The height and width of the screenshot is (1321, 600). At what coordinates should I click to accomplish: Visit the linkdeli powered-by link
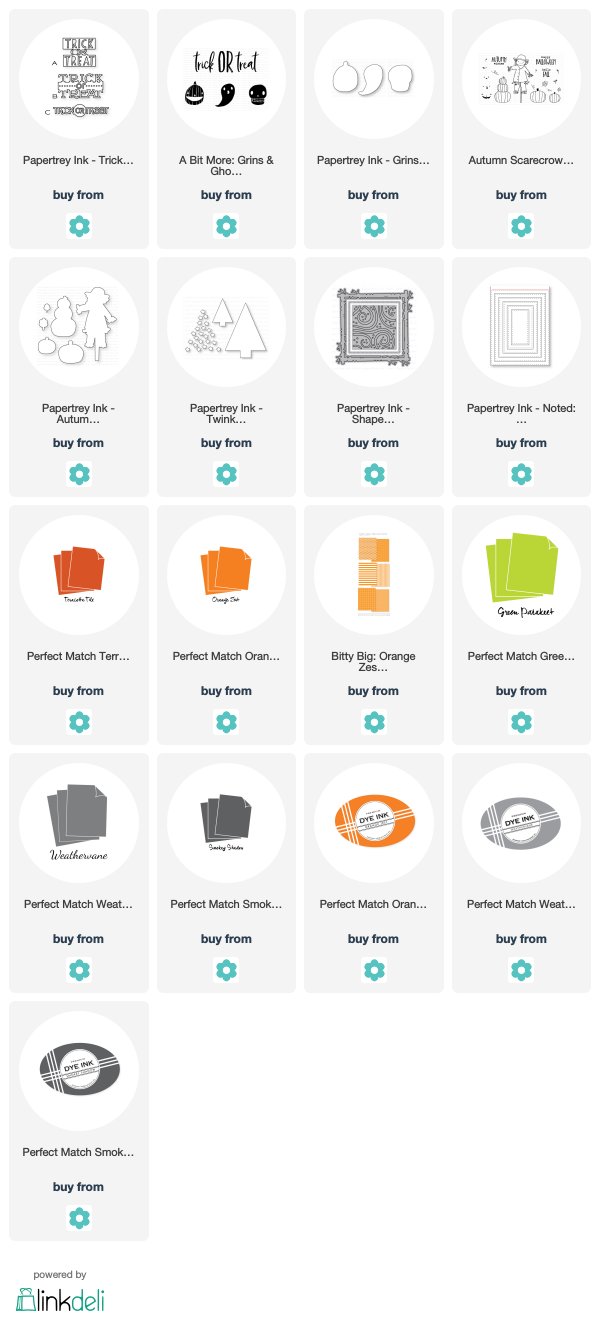click(60, 1291)
